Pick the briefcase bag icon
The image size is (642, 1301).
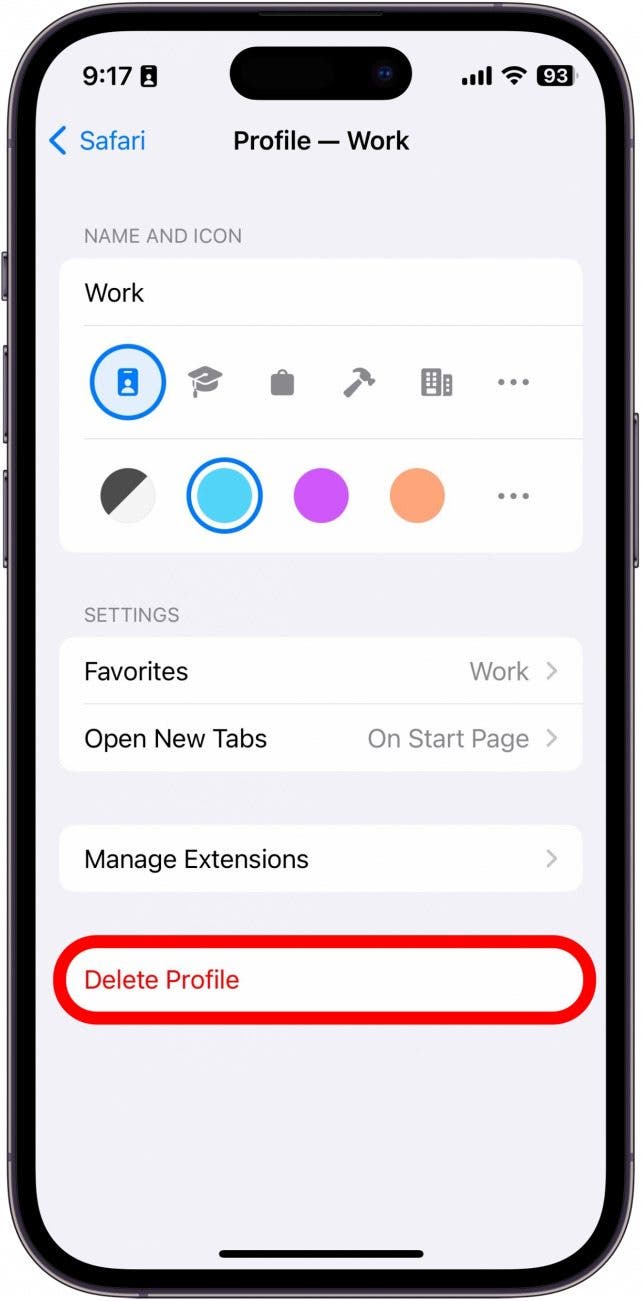[x=283, y=382]
